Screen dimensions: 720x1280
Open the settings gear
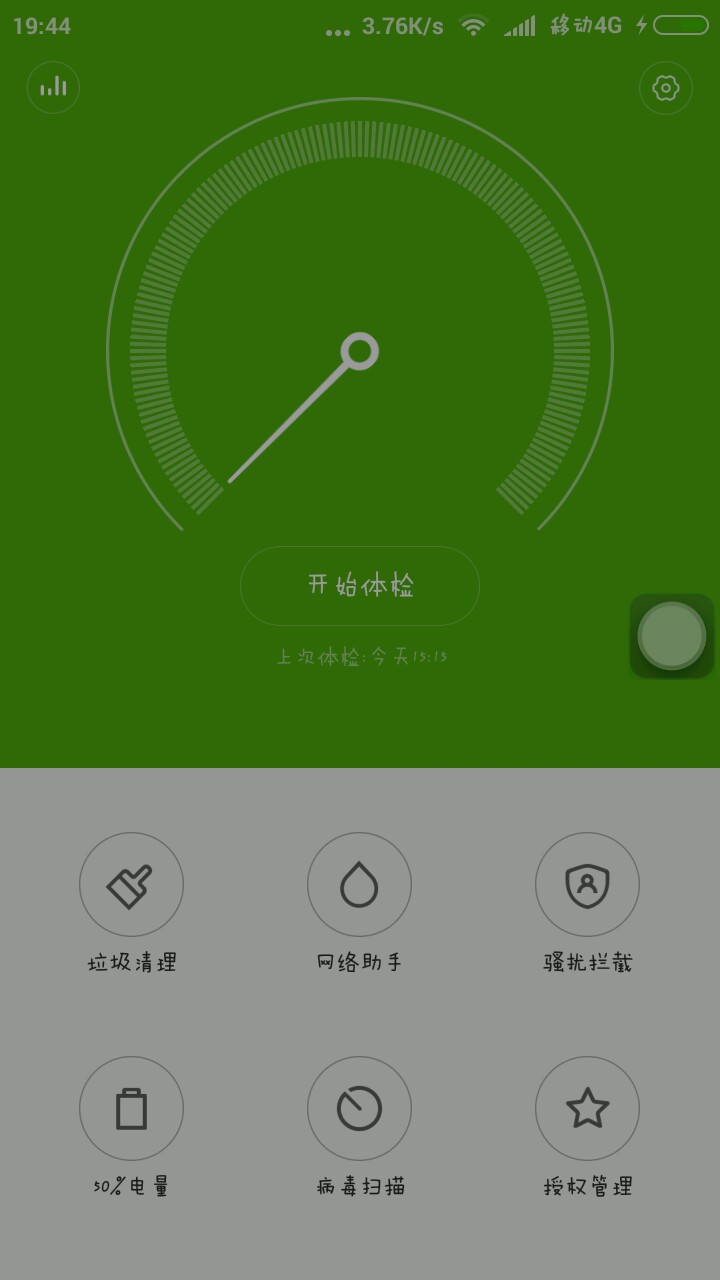coord(665,88)
